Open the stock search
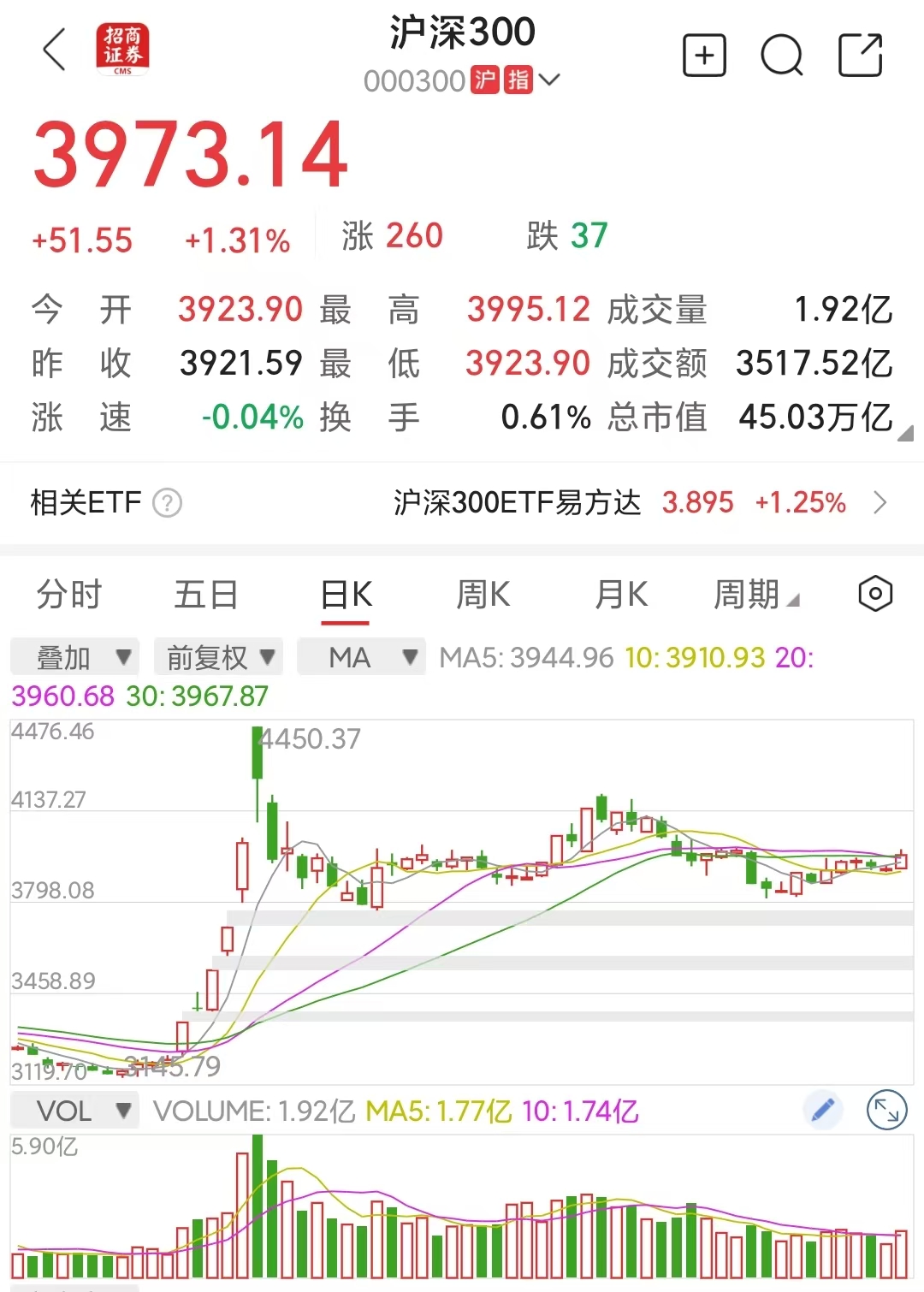Viewport: 924px width, 1292px height. (x=781, y=56)
